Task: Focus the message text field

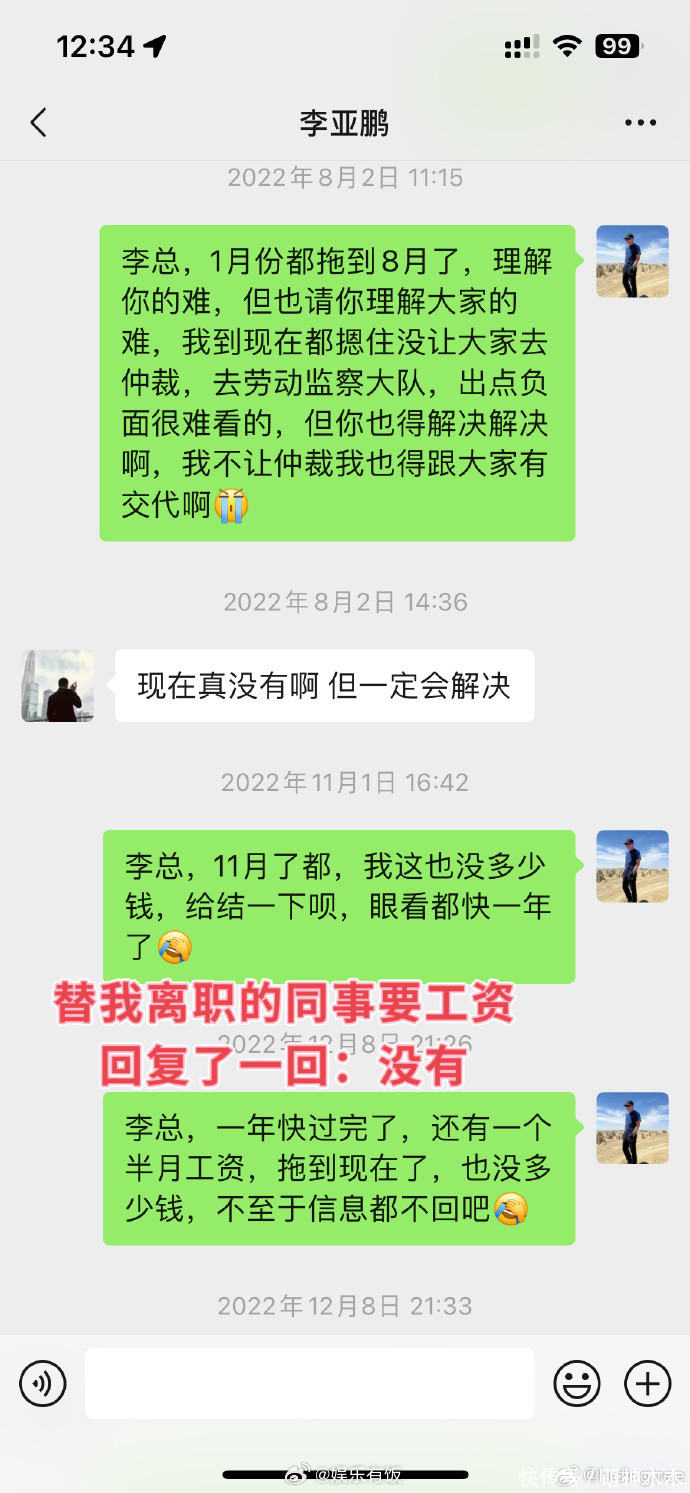Action: (x=309, y=1384)
